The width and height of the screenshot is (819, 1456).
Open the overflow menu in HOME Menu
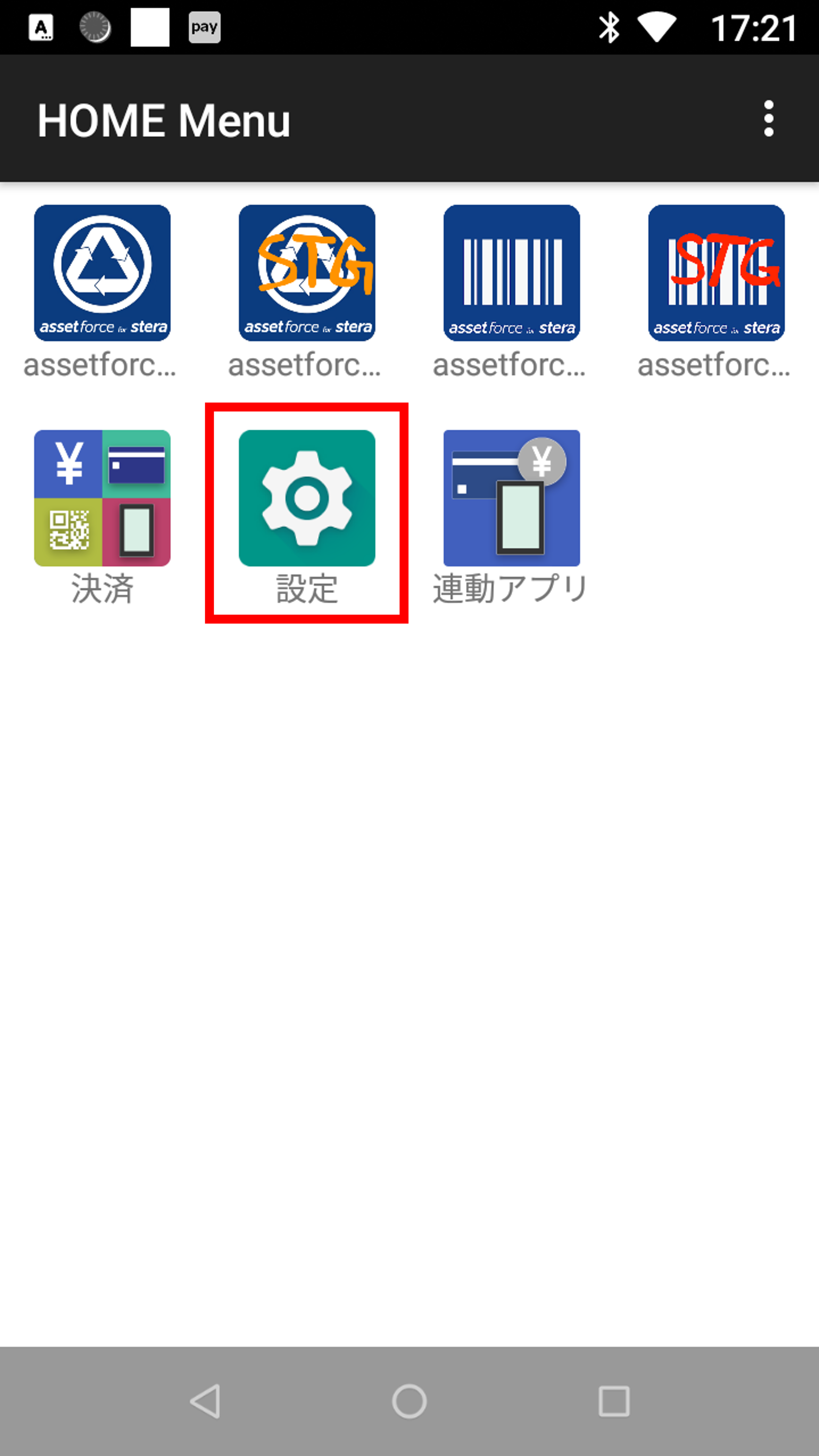click(x=768, y=119)
